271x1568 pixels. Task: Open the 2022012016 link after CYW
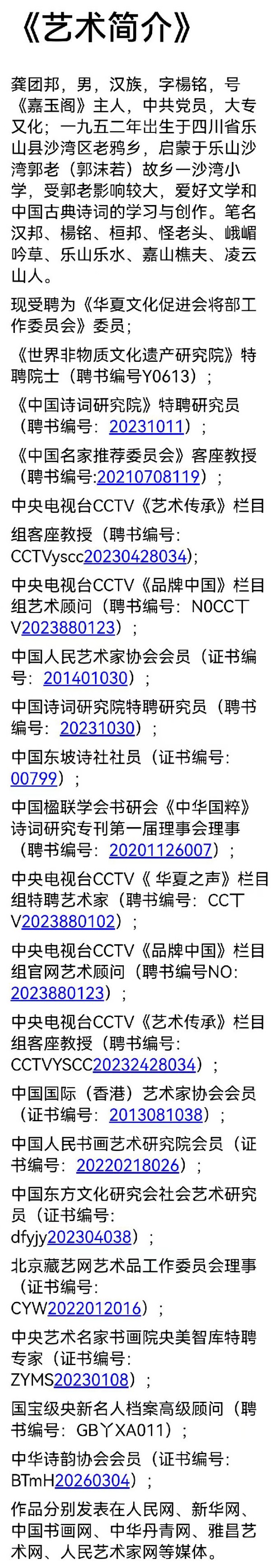pos(94,1308)
